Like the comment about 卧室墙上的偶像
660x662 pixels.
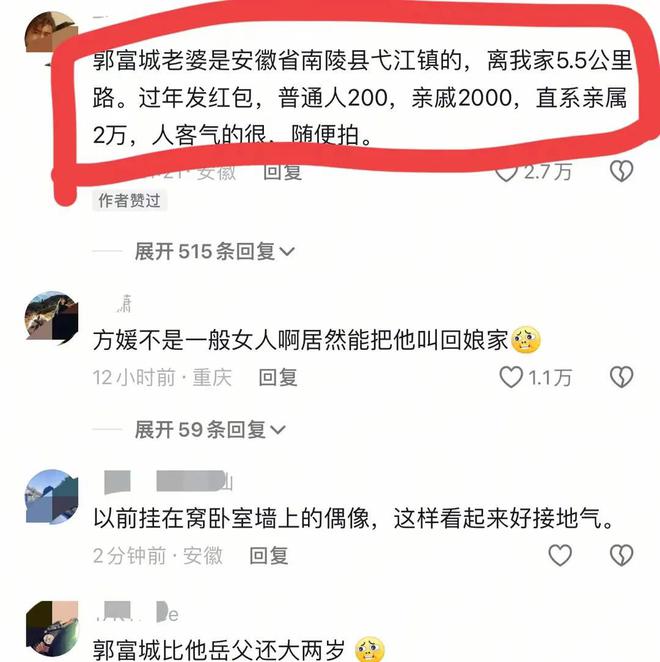point(561,555)
